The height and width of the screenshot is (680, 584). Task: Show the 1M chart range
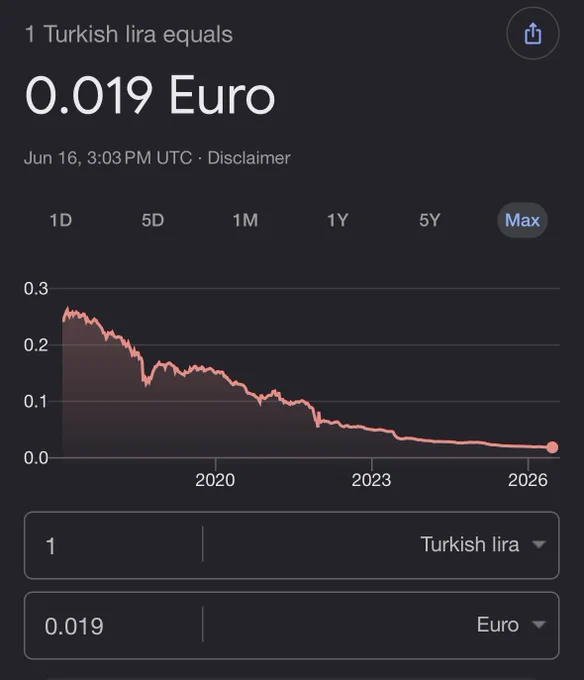point(245,220)
